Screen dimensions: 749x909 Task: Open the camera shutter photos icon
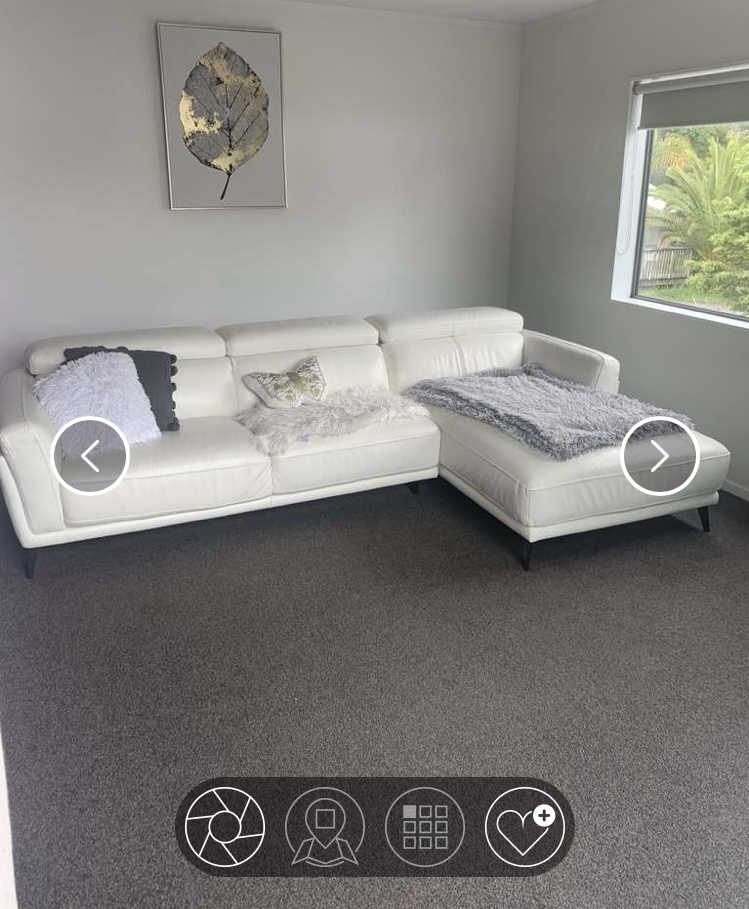(225, 827)
